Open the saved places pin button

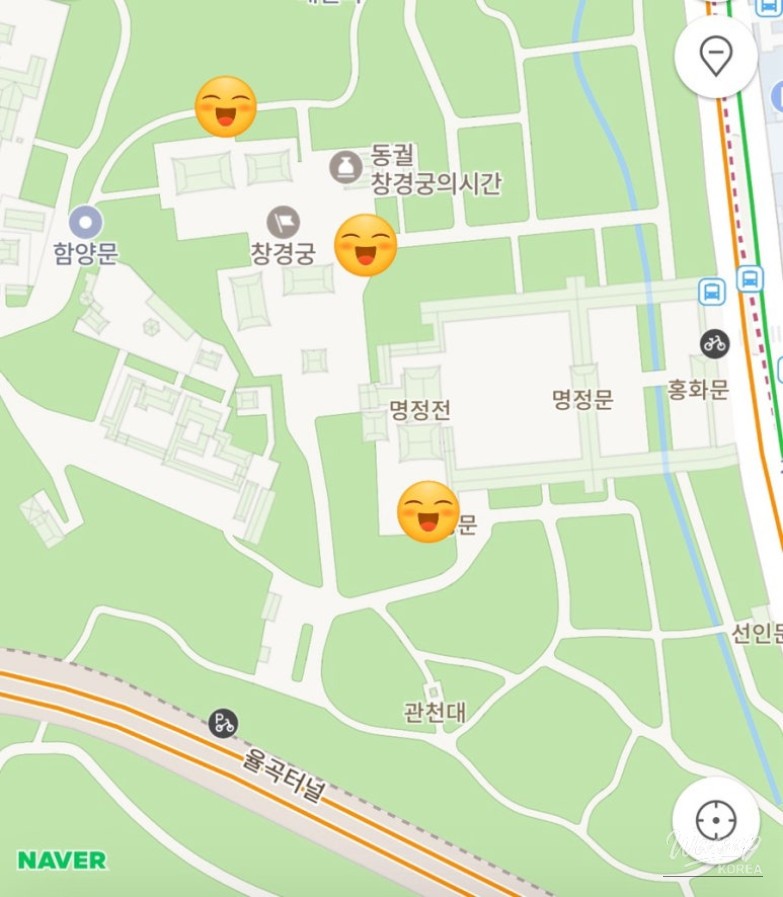tap(716, 56)
